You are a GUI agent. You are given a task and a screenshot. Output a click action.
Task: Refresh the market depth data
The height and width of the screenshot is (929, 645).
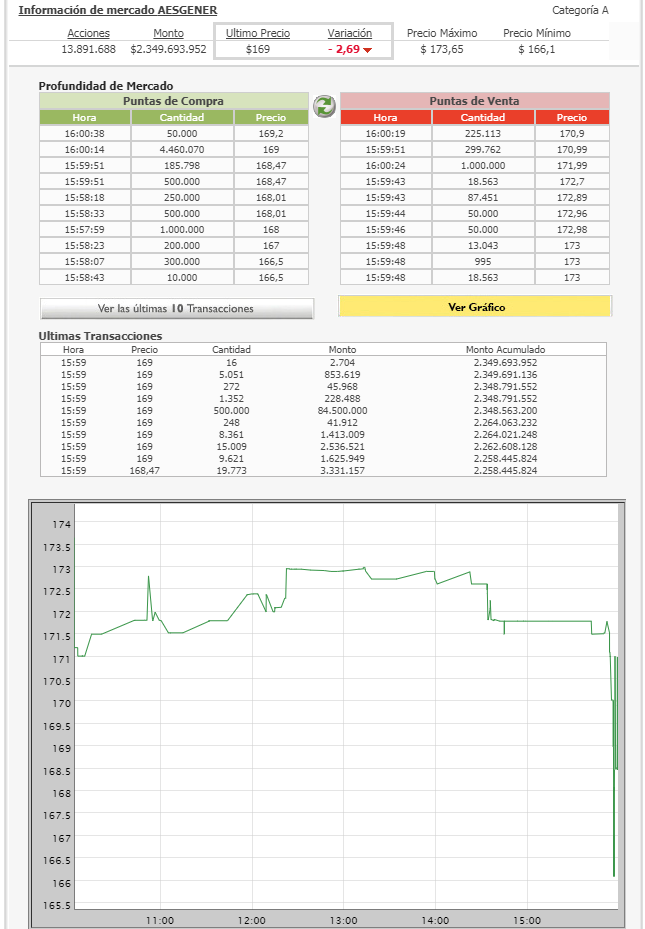click(x=324, y=105)
